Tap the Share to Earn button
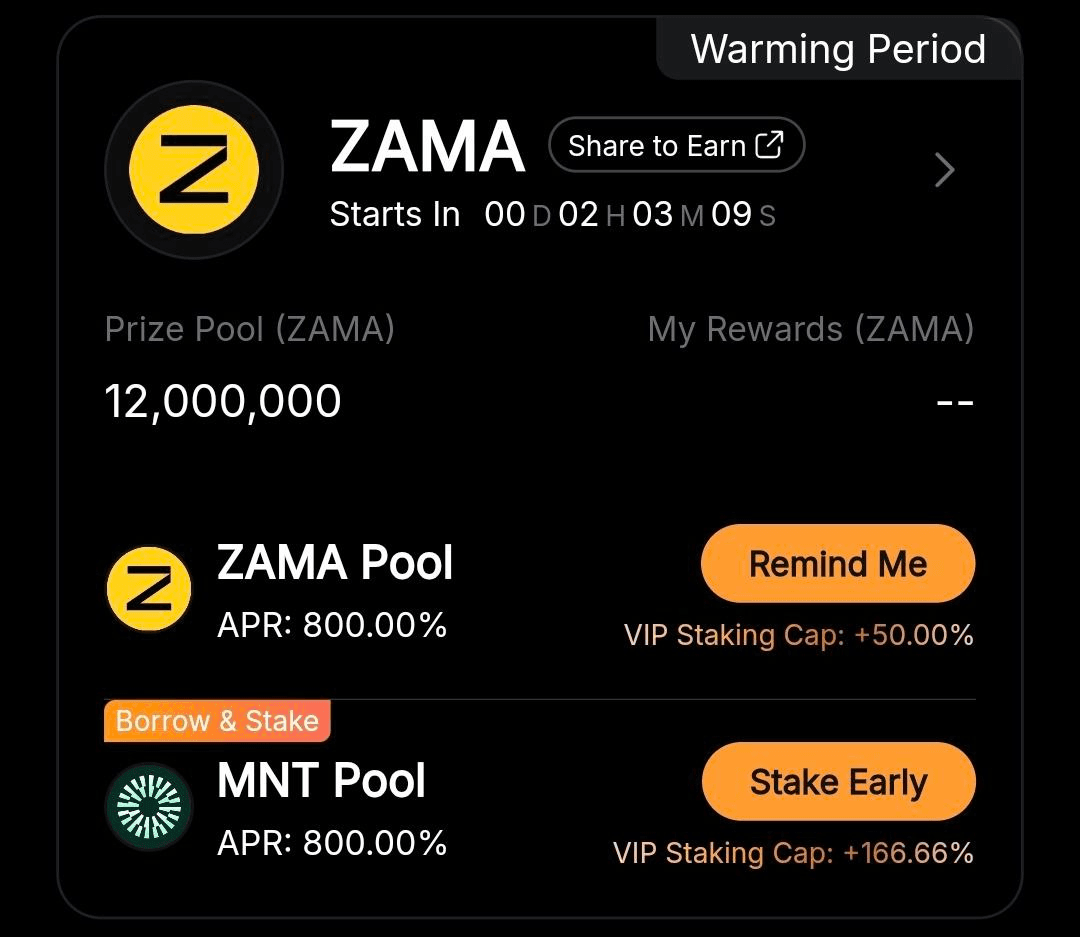 (x=676, y=146)
